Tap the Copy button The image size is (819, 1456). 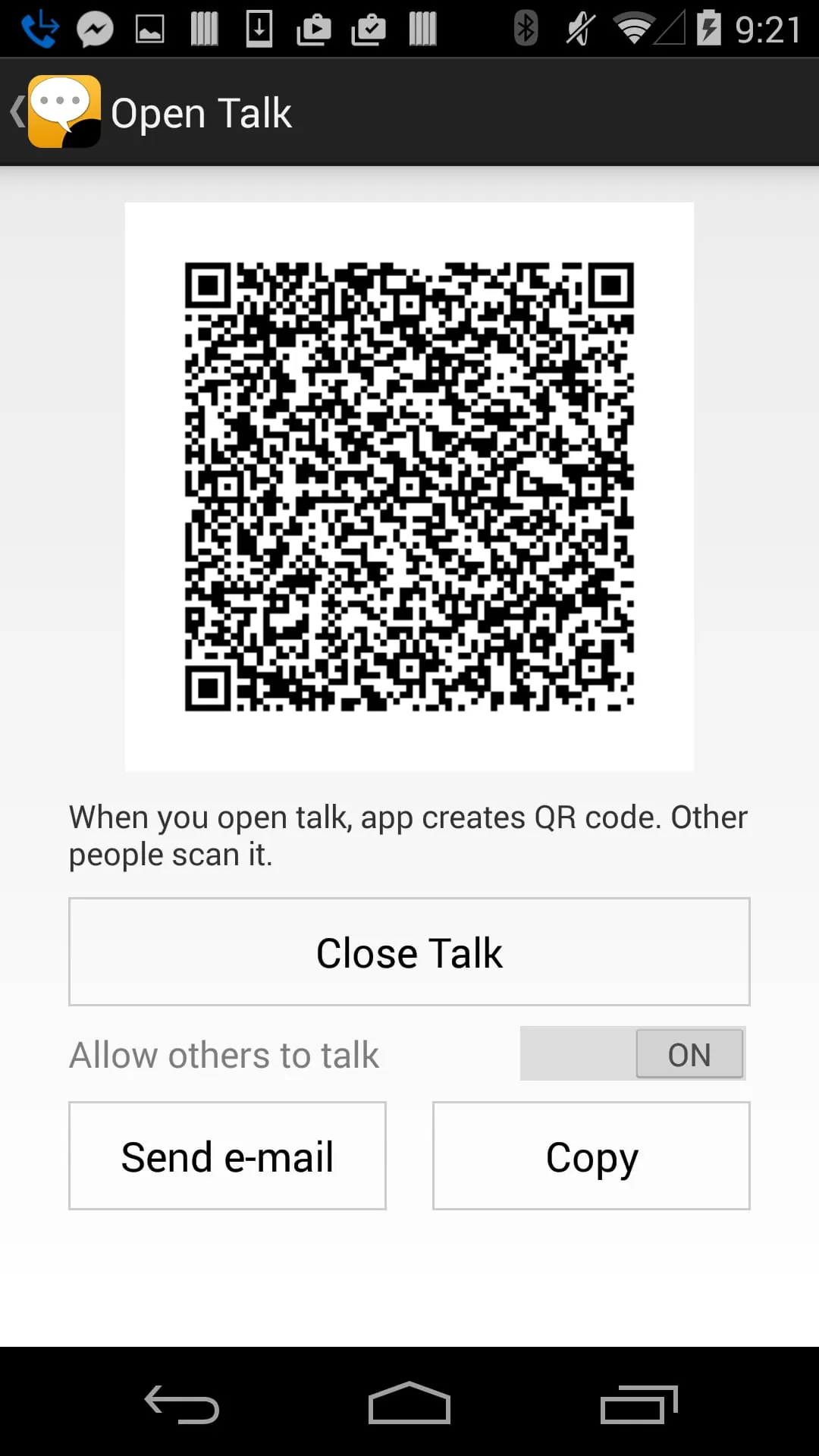click(x=590, y=1156)
